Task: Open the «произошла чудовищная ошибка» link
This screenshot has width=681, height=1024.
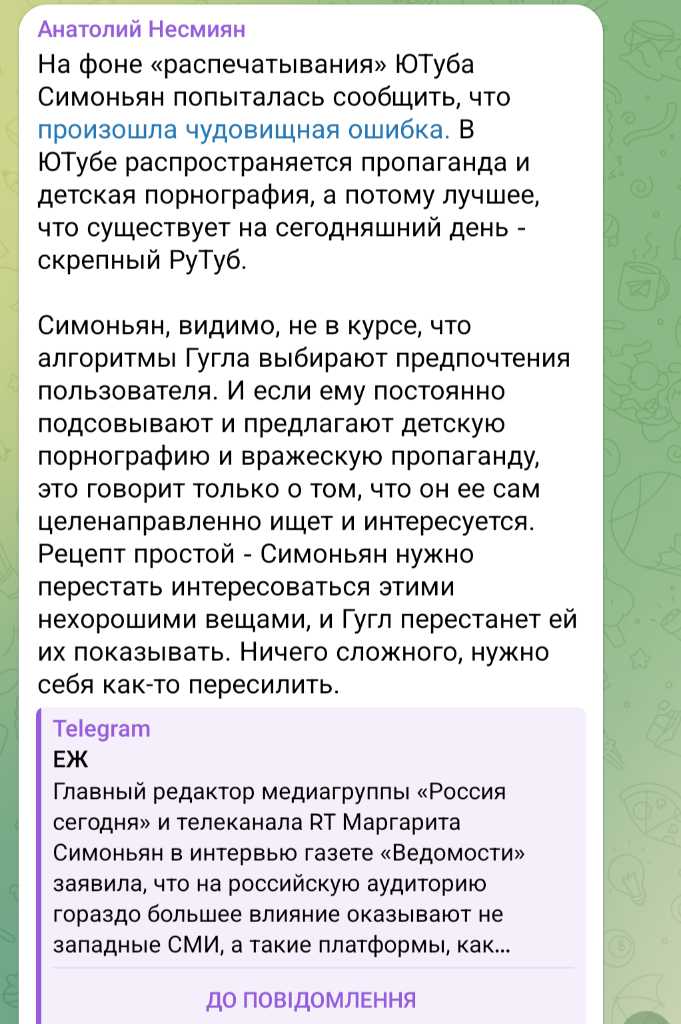Action: 244,129
